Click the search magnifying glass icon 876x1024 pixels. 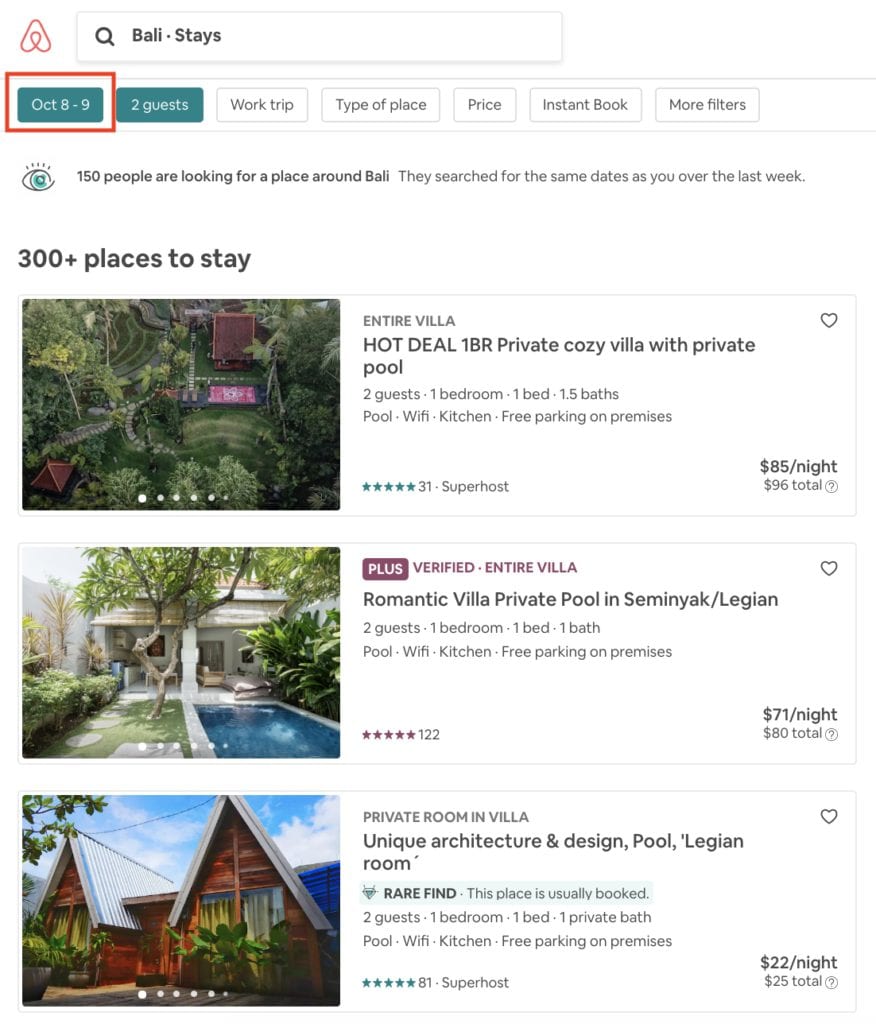(105, 36)
